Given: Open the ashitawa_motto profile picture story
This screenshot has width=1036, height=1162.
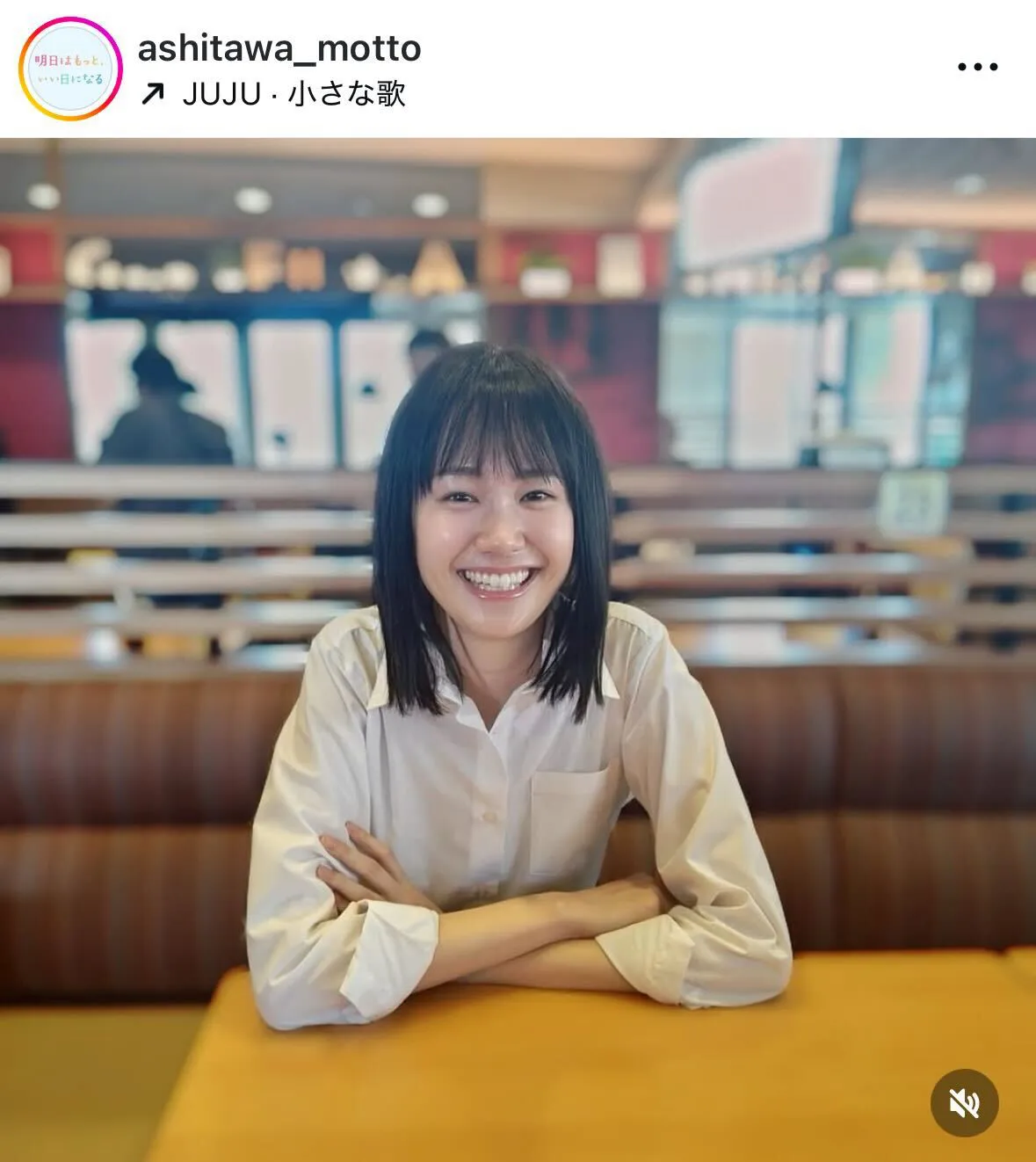Looking at the screenshot, I should coord(70,69).
